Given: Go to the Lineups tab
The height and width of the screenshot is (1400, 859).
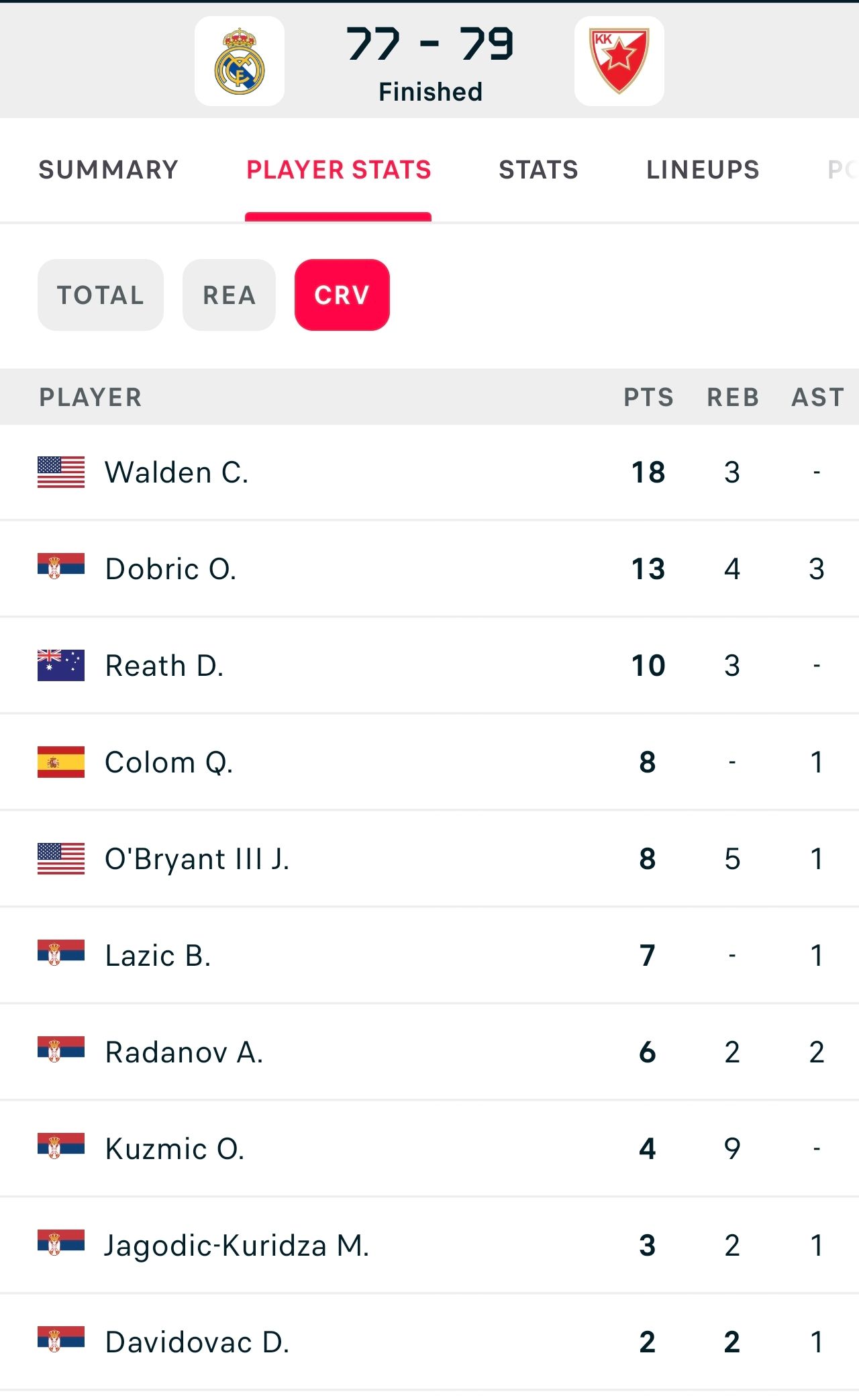Looking at the screenshot, I should tap(703, 170).
